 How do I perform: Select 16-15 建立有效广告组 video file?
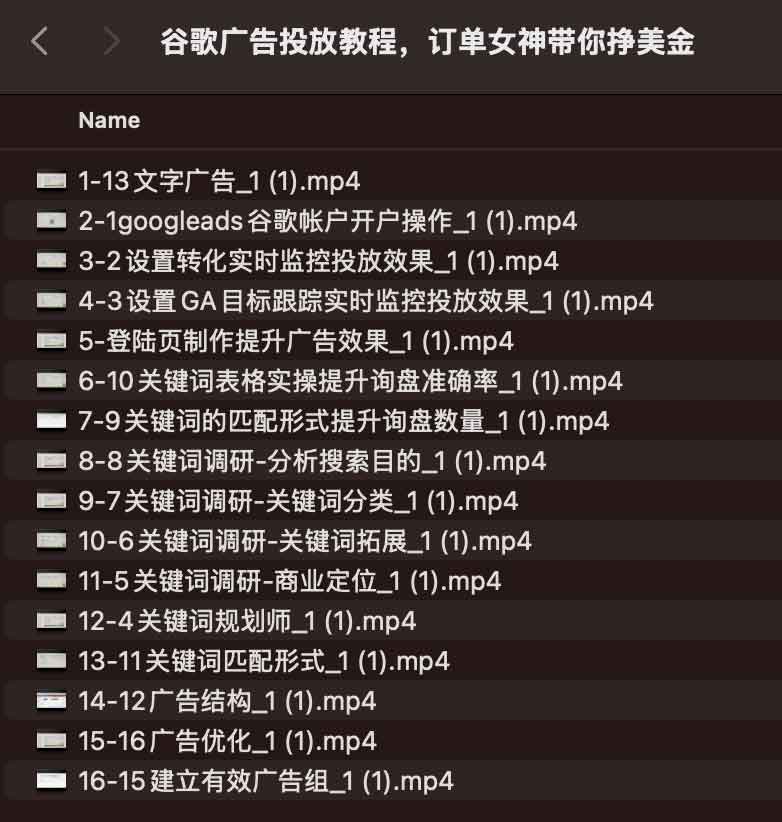click(x=266, y=780)
